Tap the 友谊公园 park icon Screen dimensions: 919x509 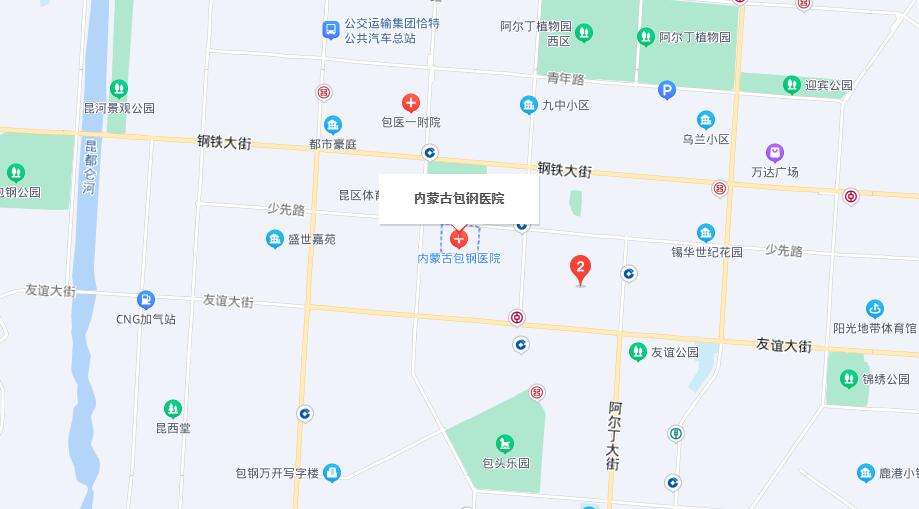coord(637,352)
